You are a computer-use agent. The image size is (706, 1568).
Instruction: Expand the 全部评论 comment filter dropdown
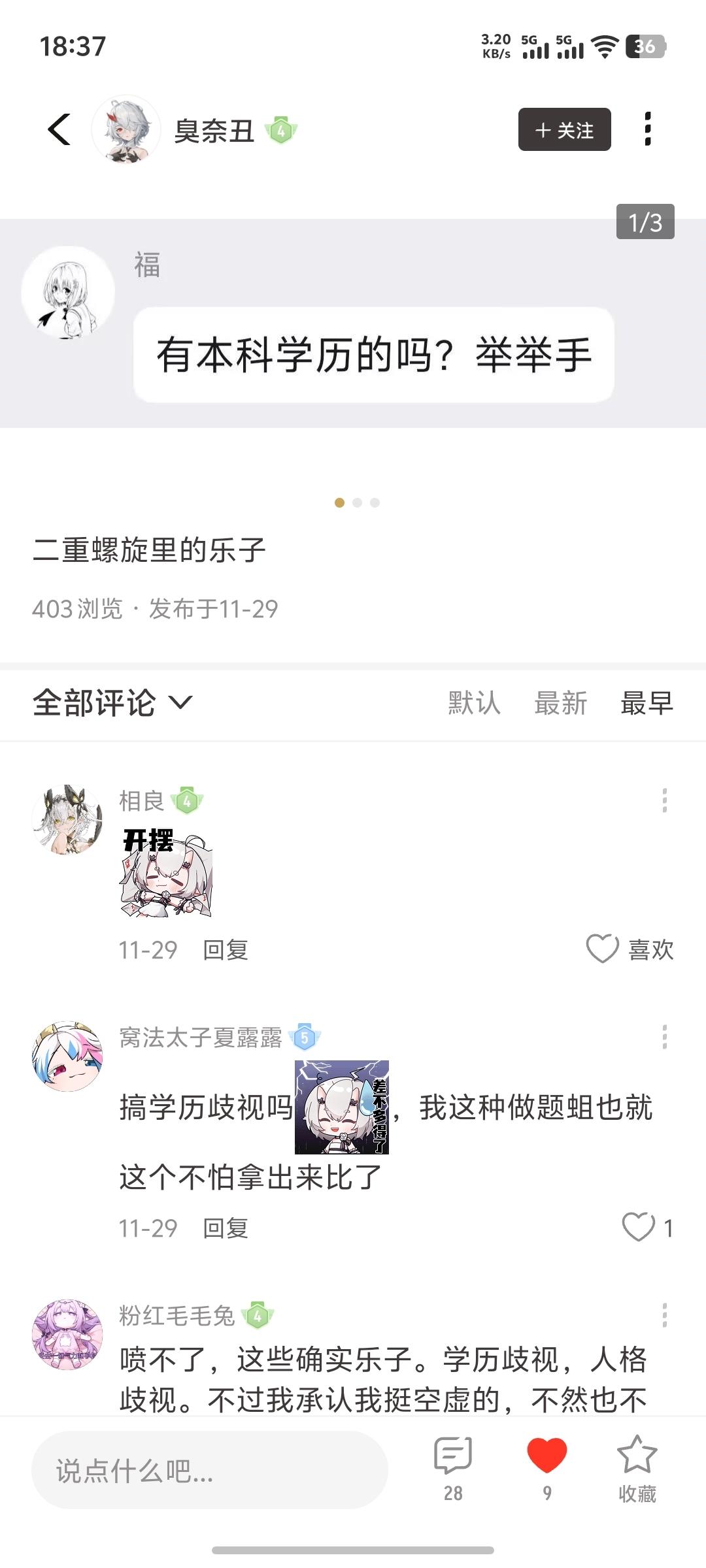click(x=113, y=703)
